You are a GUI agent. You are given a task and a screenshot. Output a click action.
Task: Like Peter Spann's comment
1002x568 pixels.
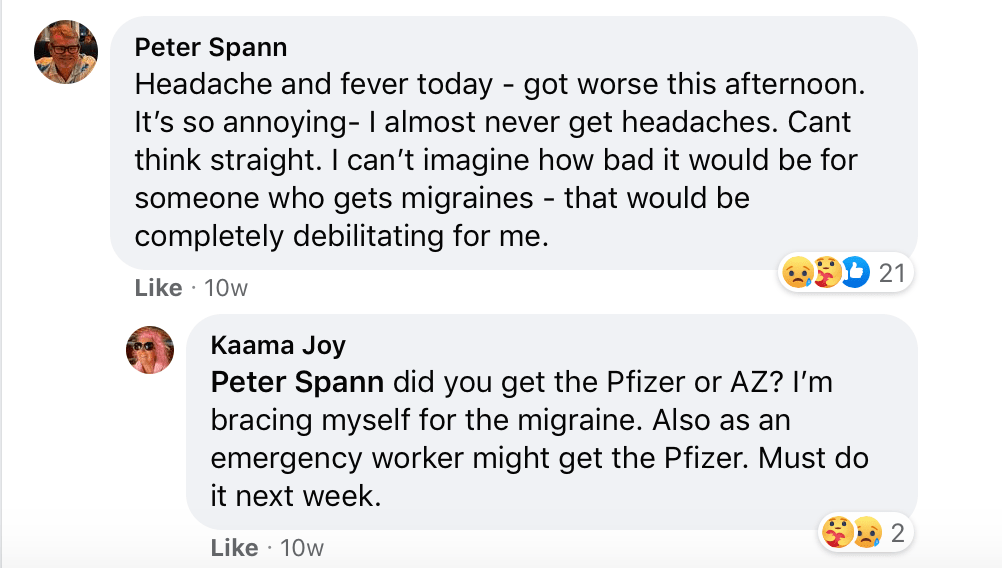coord(158,288)
